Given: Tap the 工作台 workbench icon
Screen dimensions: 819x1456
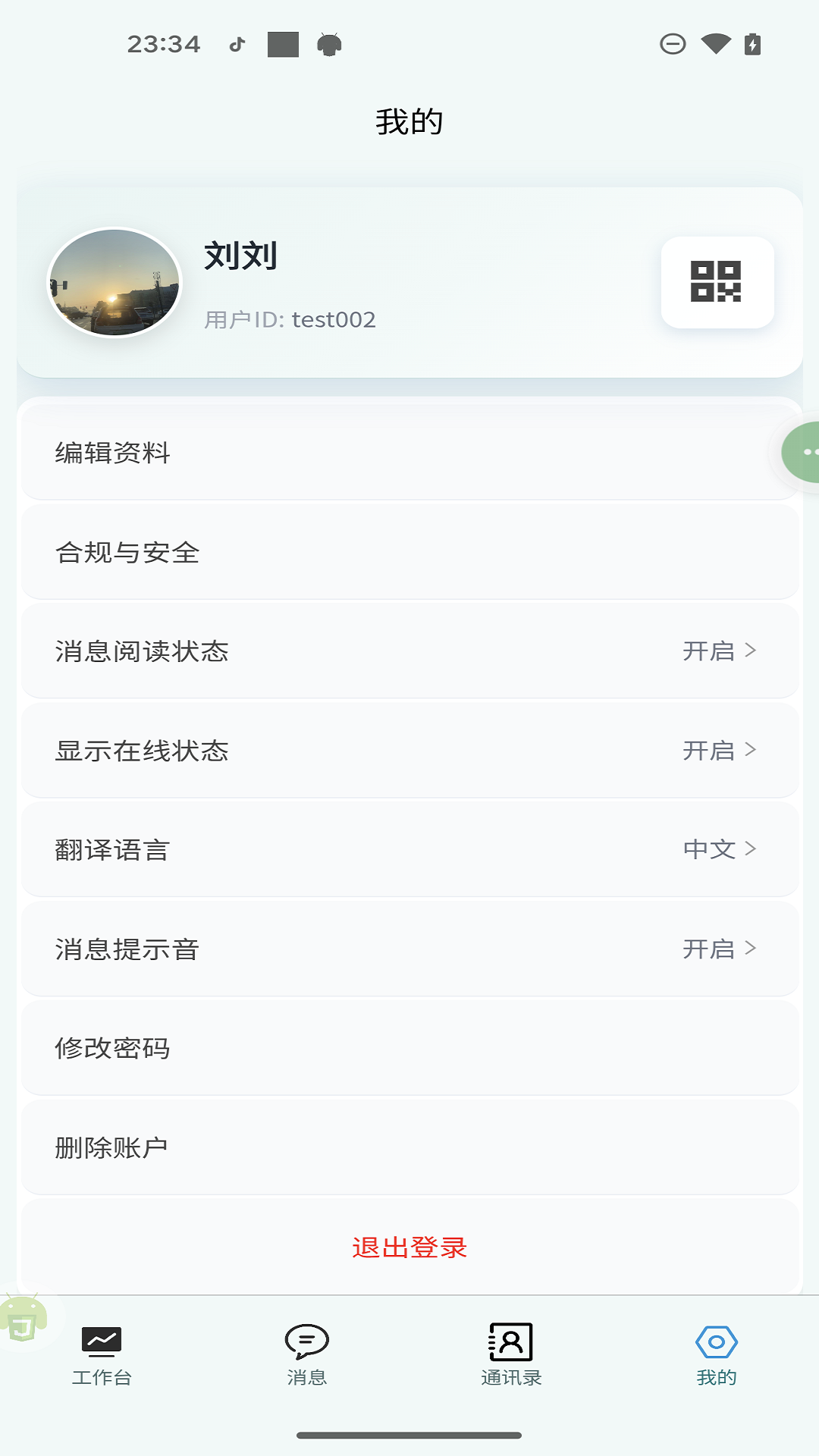Looking at the screenshot, I should [x=102, y=1341].
